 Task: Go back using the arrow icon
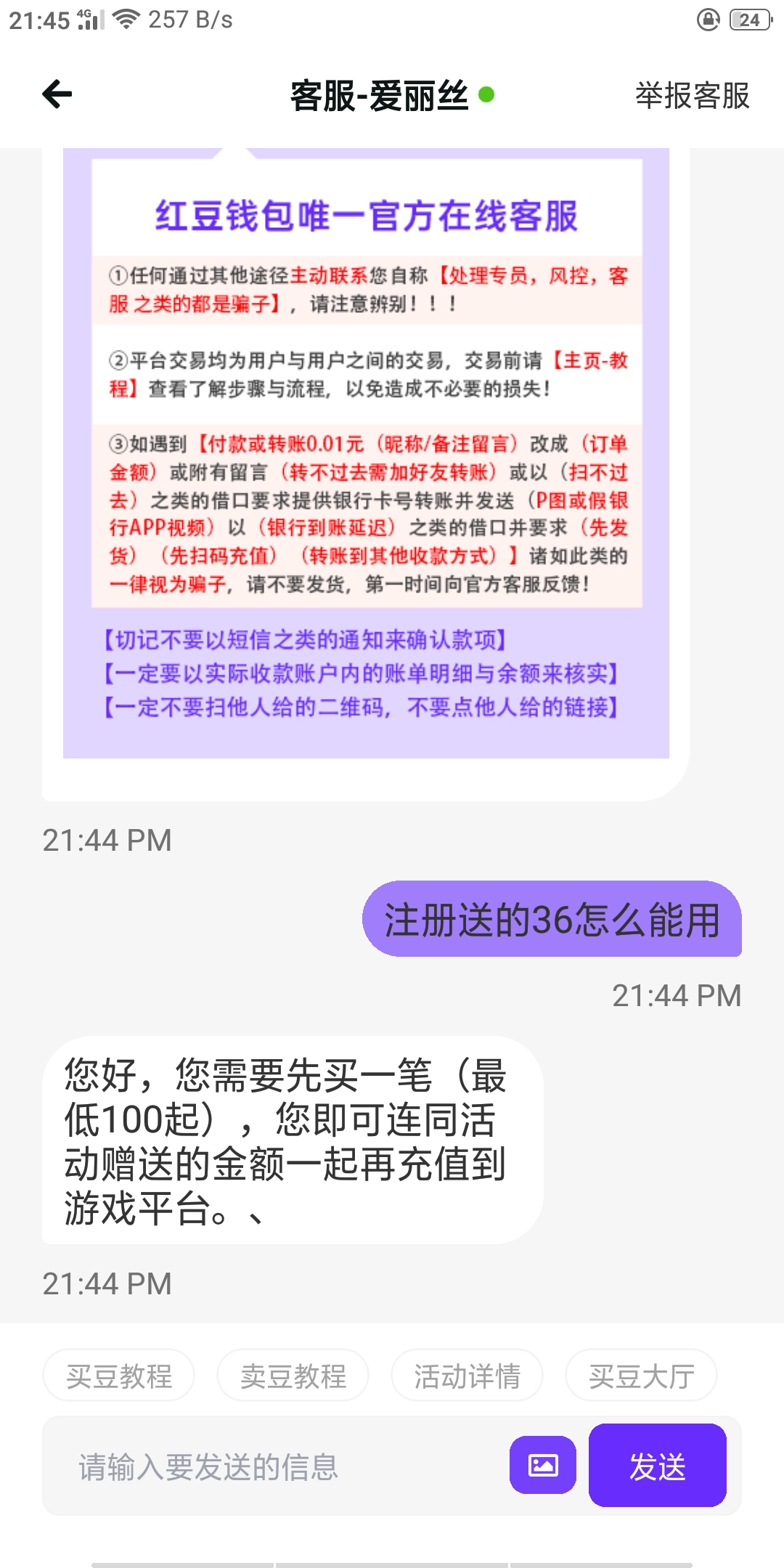click(x=57, y=94)
